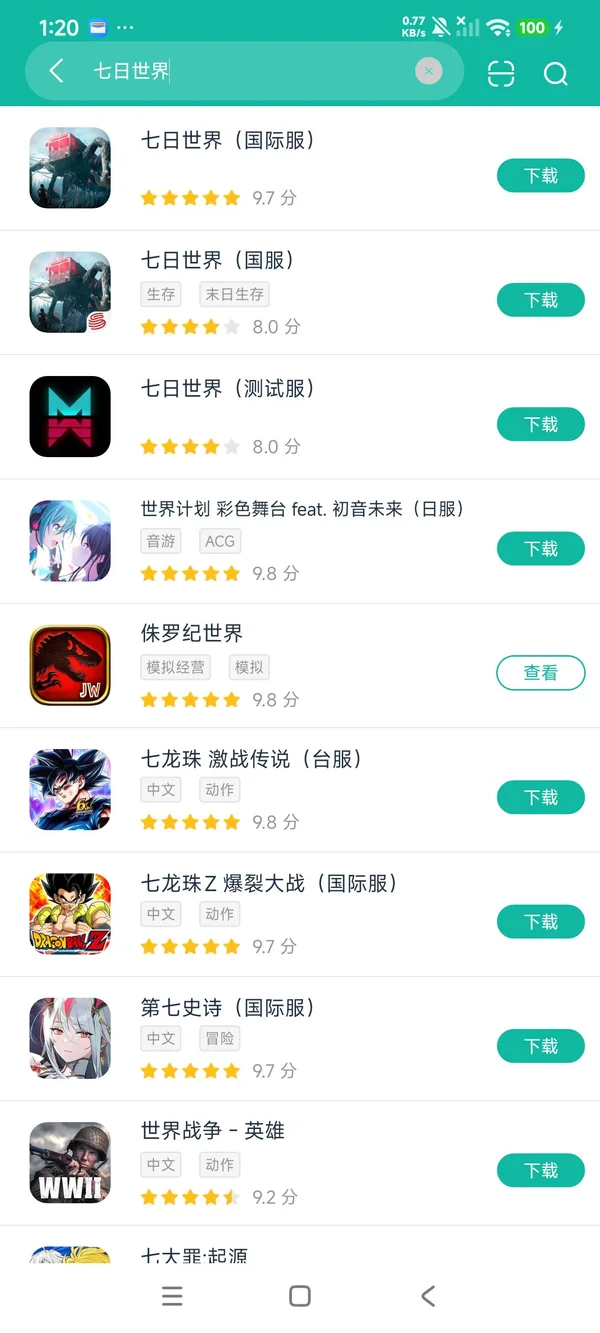Tap the magnifier search icon
This screenshot has width=600, height=1333.
[555, 73]
